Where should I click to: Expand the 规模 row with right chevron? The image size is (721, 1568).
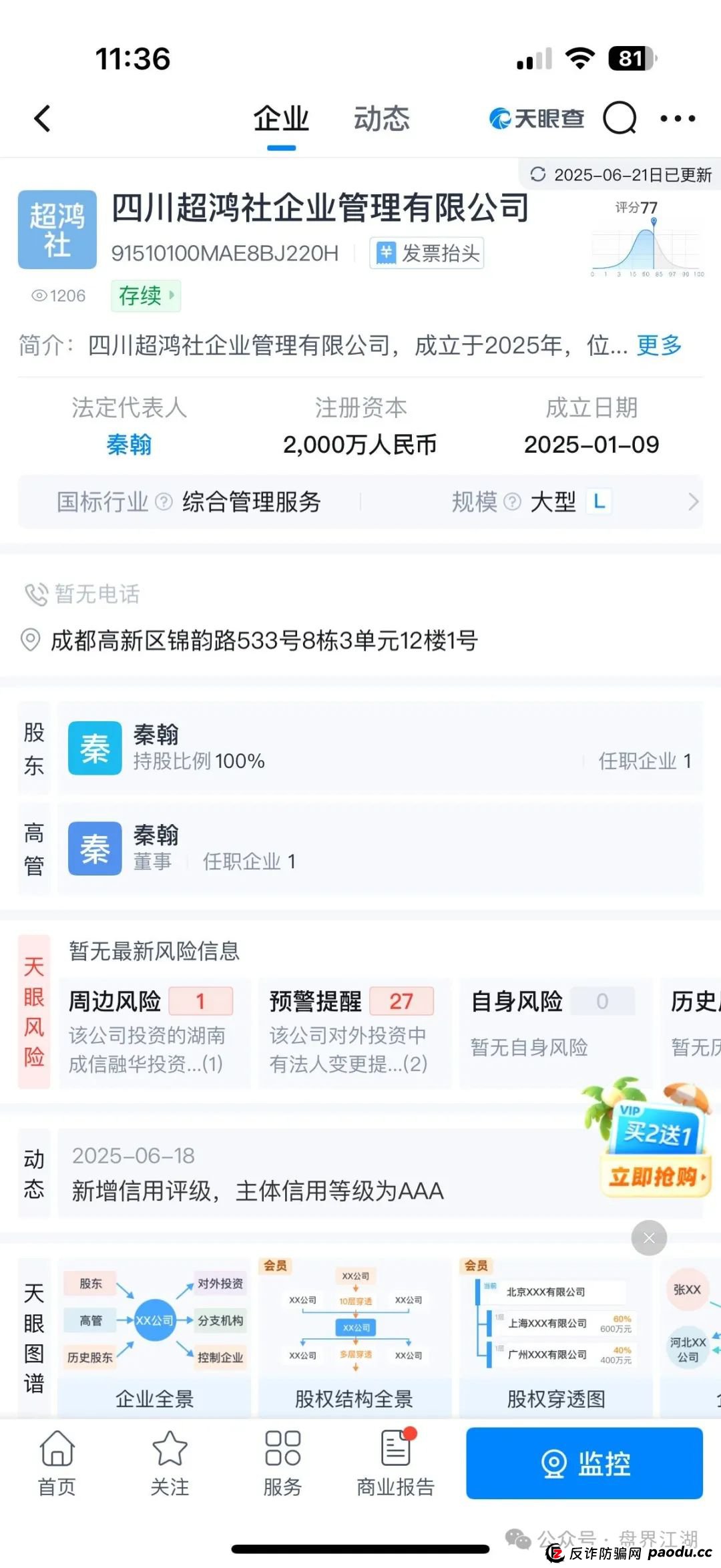tap(694, 502)
